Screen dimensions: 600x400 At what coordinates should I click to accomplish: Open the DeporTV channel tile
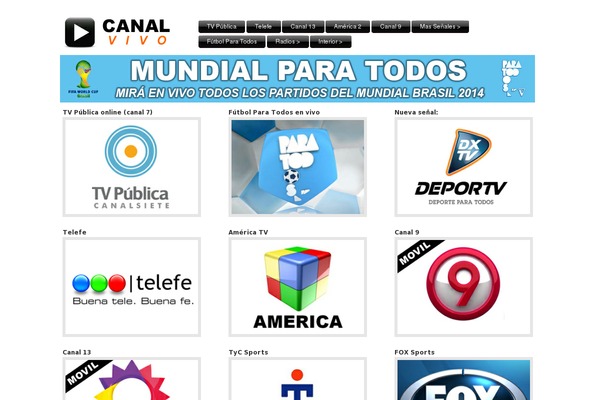tap(463, 167)
